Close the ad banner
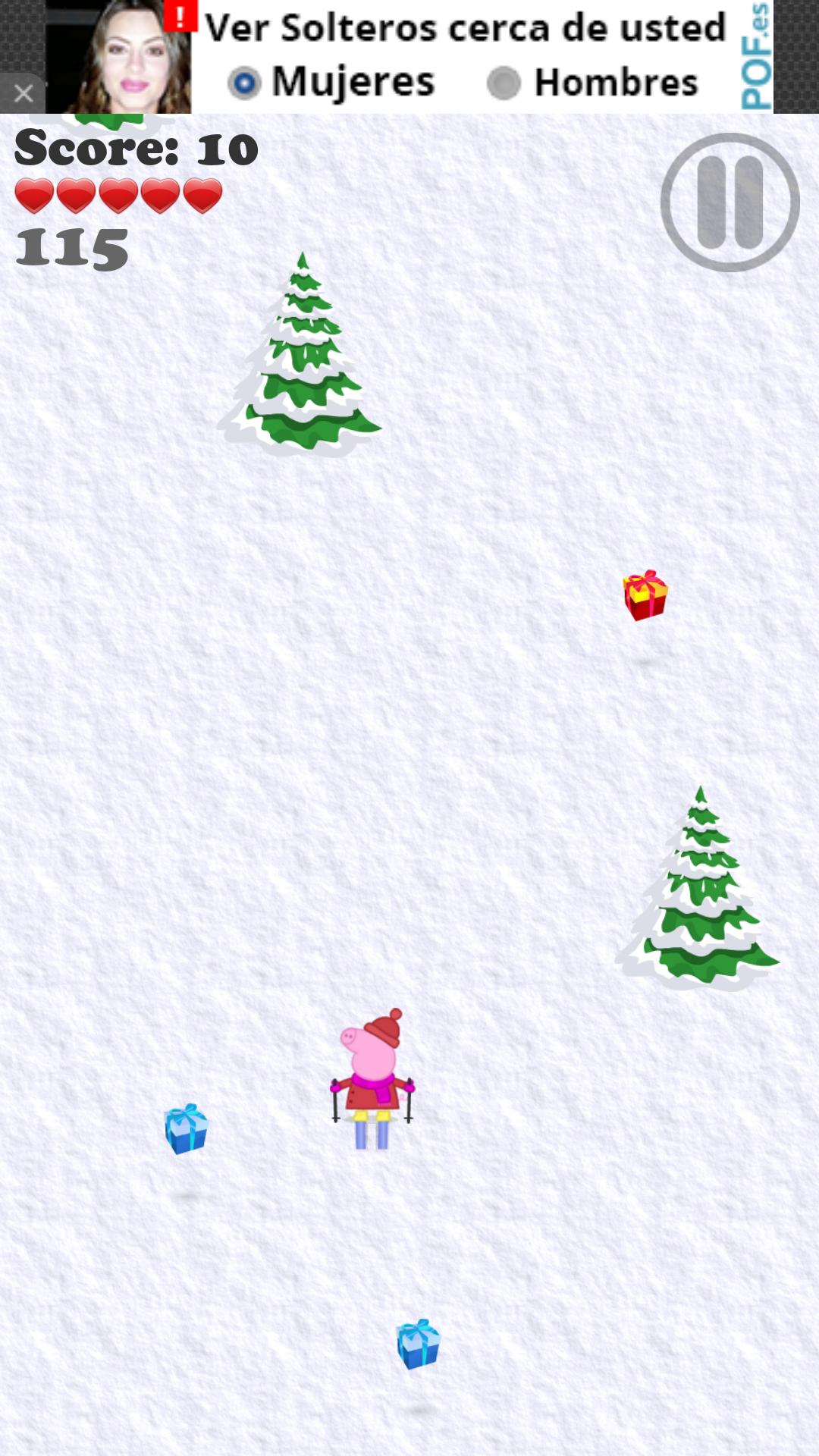The width and height of the screenshot is (819, 1456). click(23, 93)
